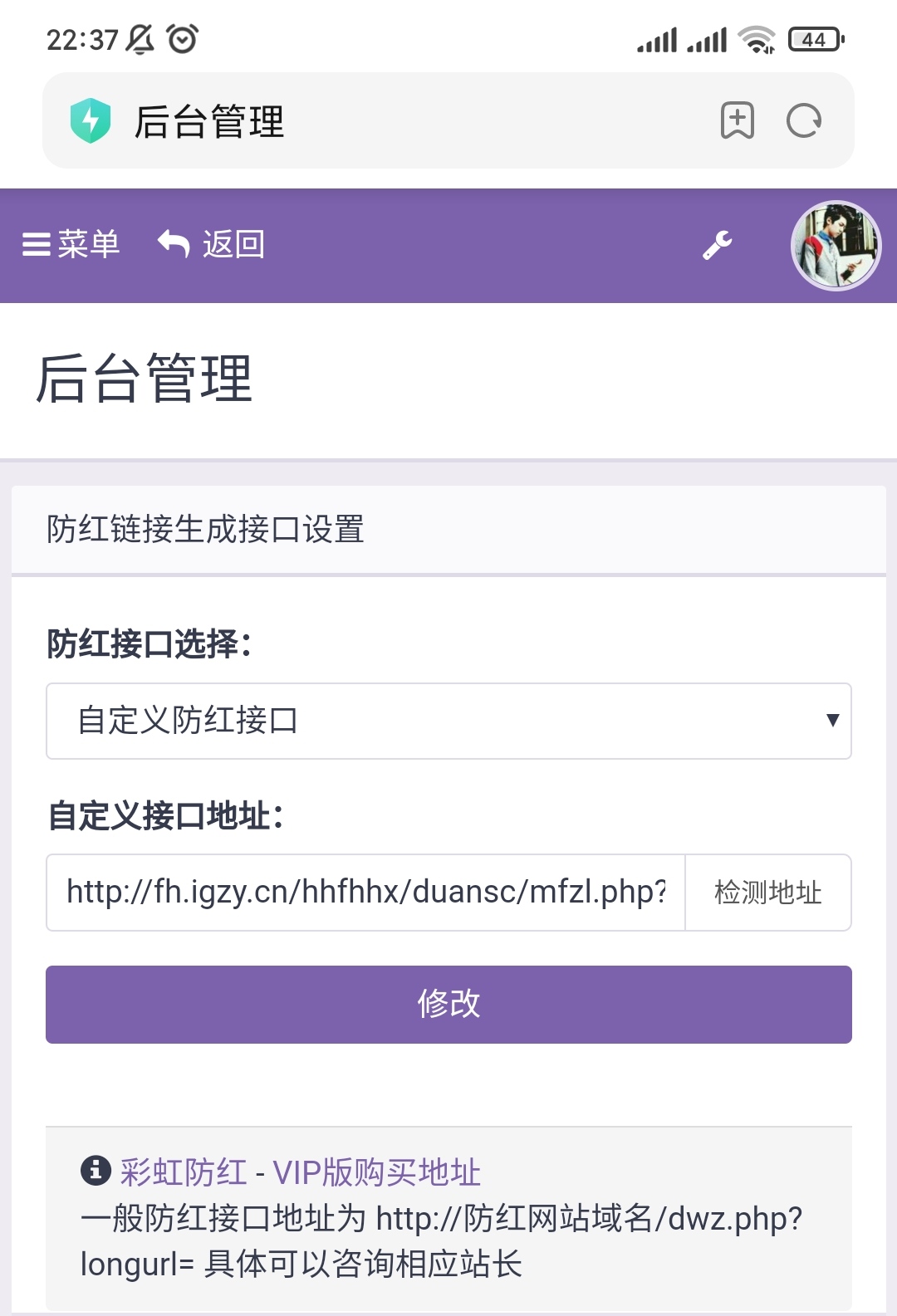This screenshot has height=1316, width=897.
Task: Open the wrench settings icon
Action: (718, 245)
